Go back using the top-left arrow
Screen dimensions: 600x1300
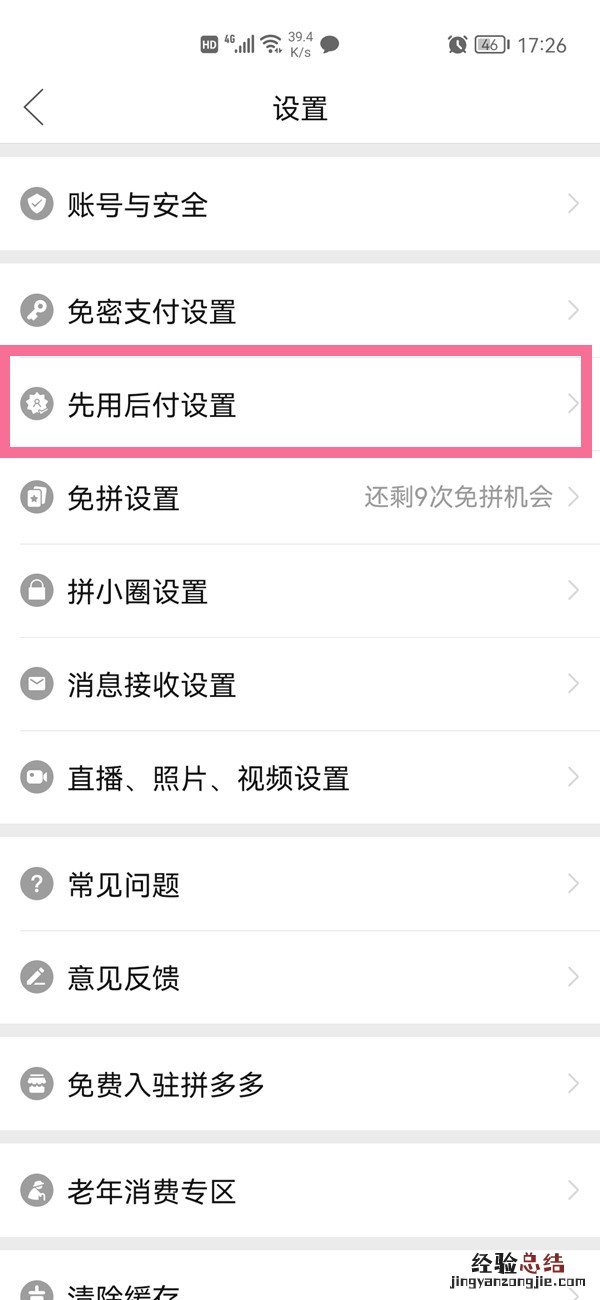pos(34,107)
